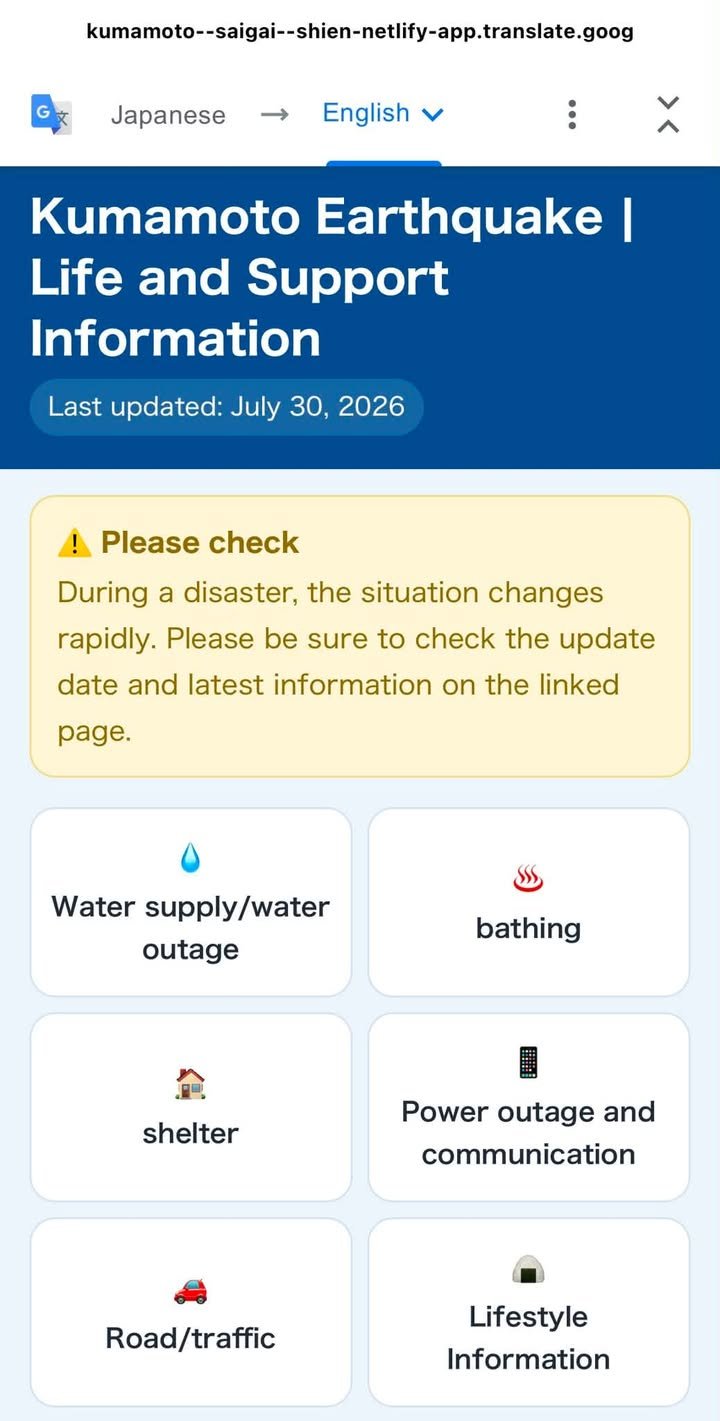This screenshot has height=1421, width=720.
Task: Open the bathing information card
Action: pyautogui.click(x=529, y=902)
